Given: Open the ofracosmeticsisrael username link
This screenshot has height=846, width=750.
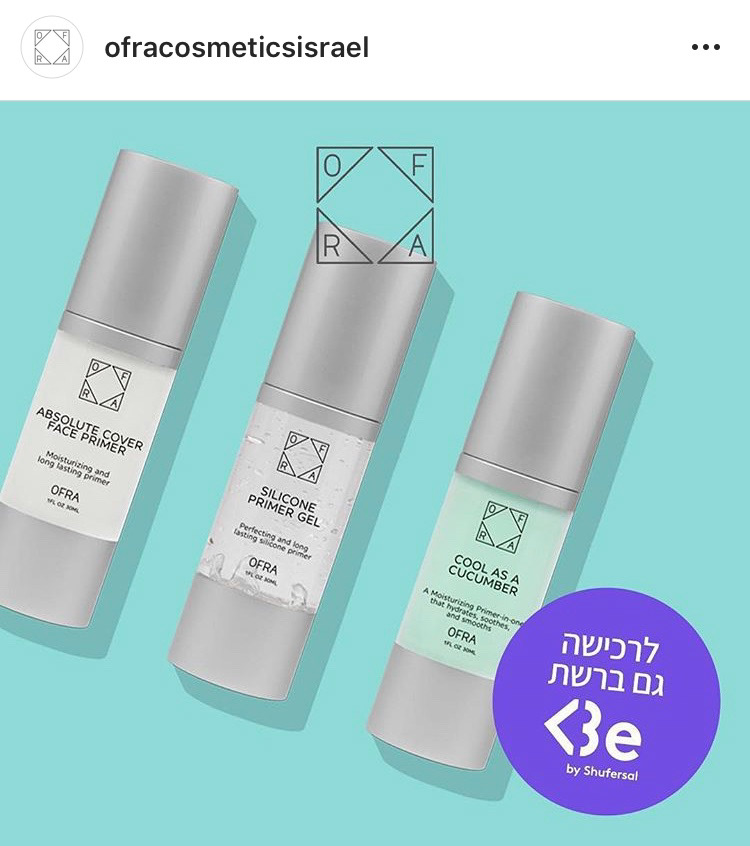Looking at the screenshot, I should (237, 48).
